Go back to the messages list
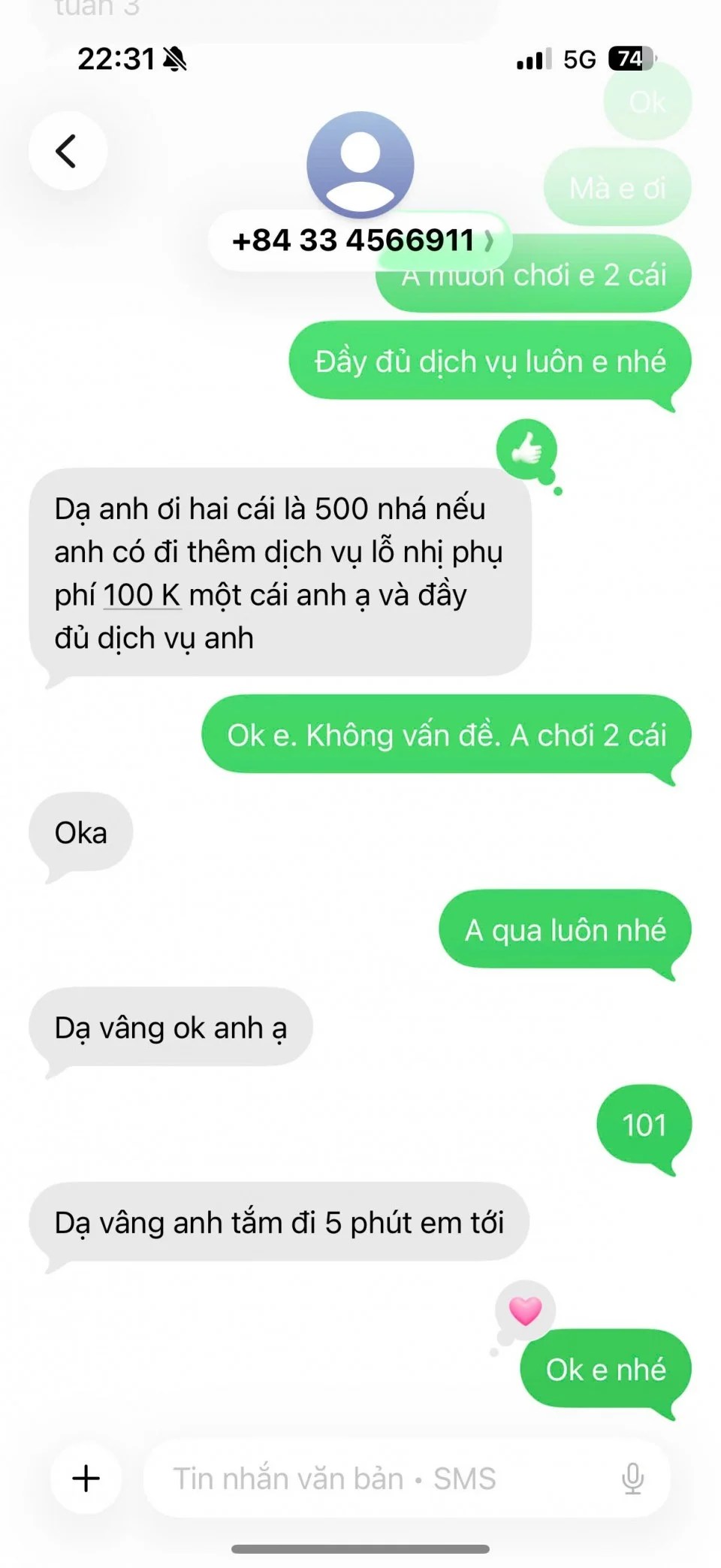Screen dimensions: 721x1568 point(68,151)
